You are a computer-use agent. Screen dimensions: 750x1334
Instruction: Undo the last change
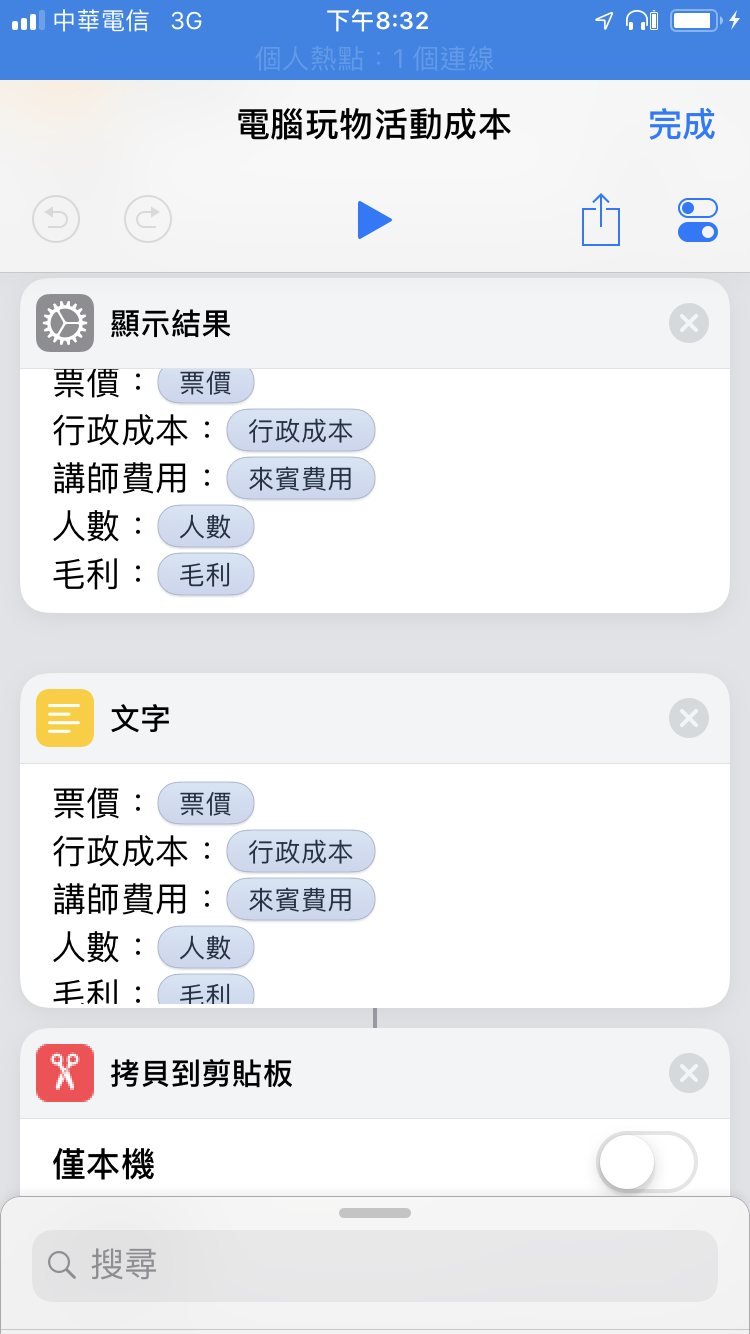pos(56,219)
